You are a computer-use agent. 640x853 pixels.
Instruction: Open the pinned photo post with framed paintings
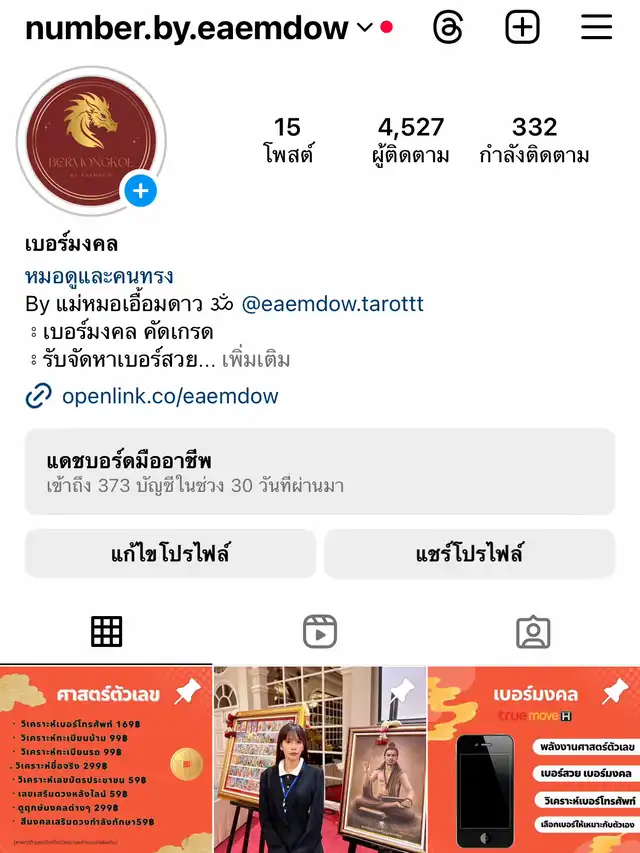(x=320, y=759)
